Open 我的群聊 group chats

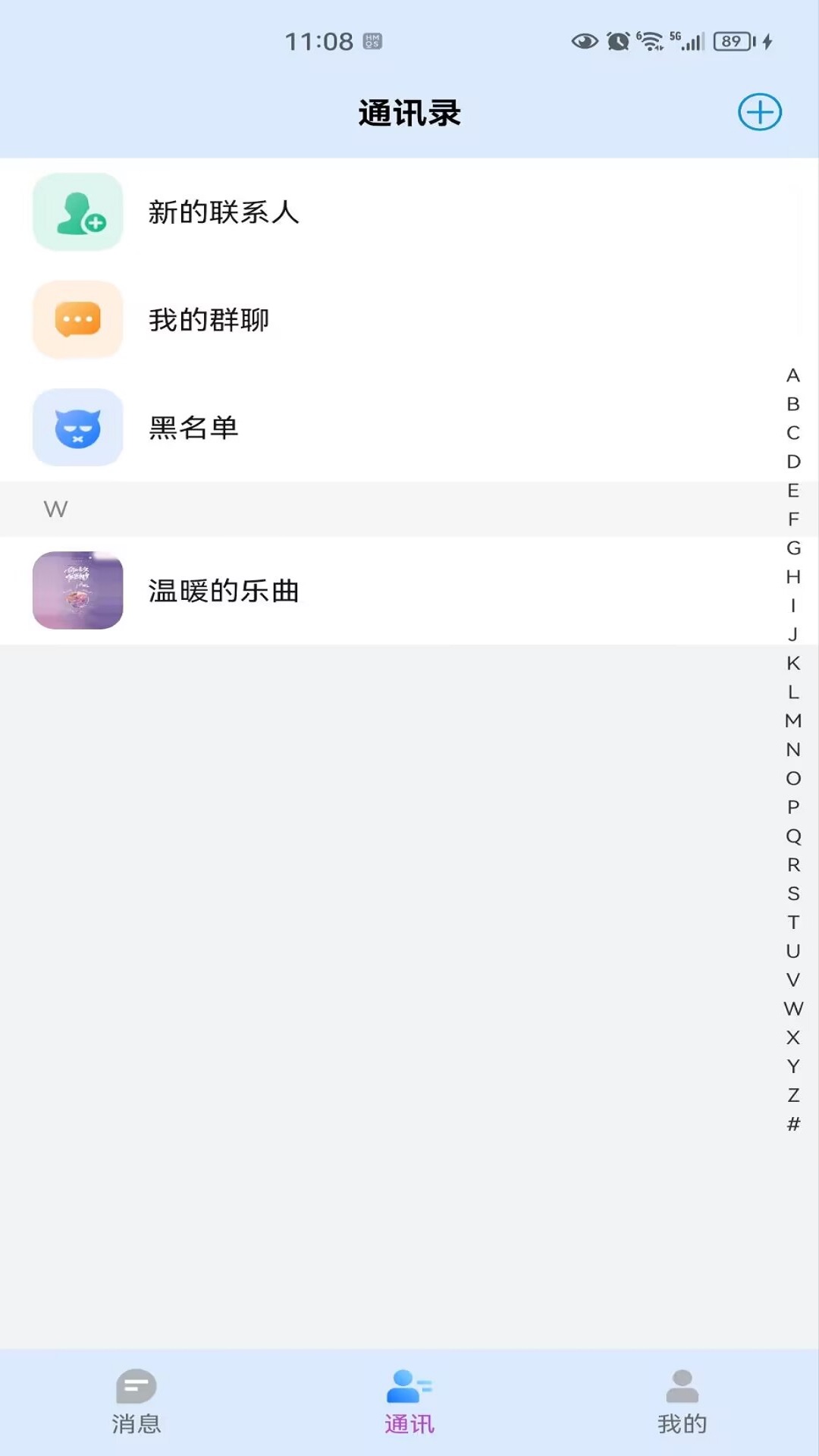tap(209, 320)
